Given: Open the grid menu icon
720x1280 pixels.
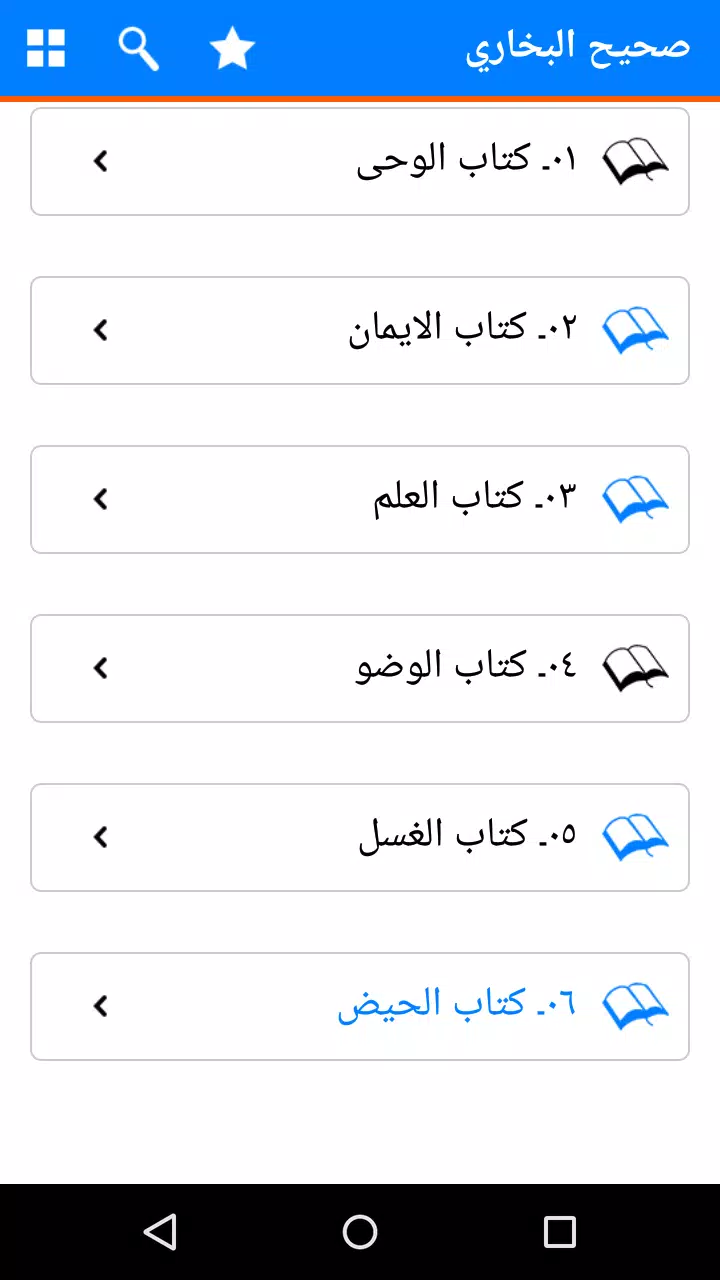Looking at the screenshot, I should click(x=46, y=48).
